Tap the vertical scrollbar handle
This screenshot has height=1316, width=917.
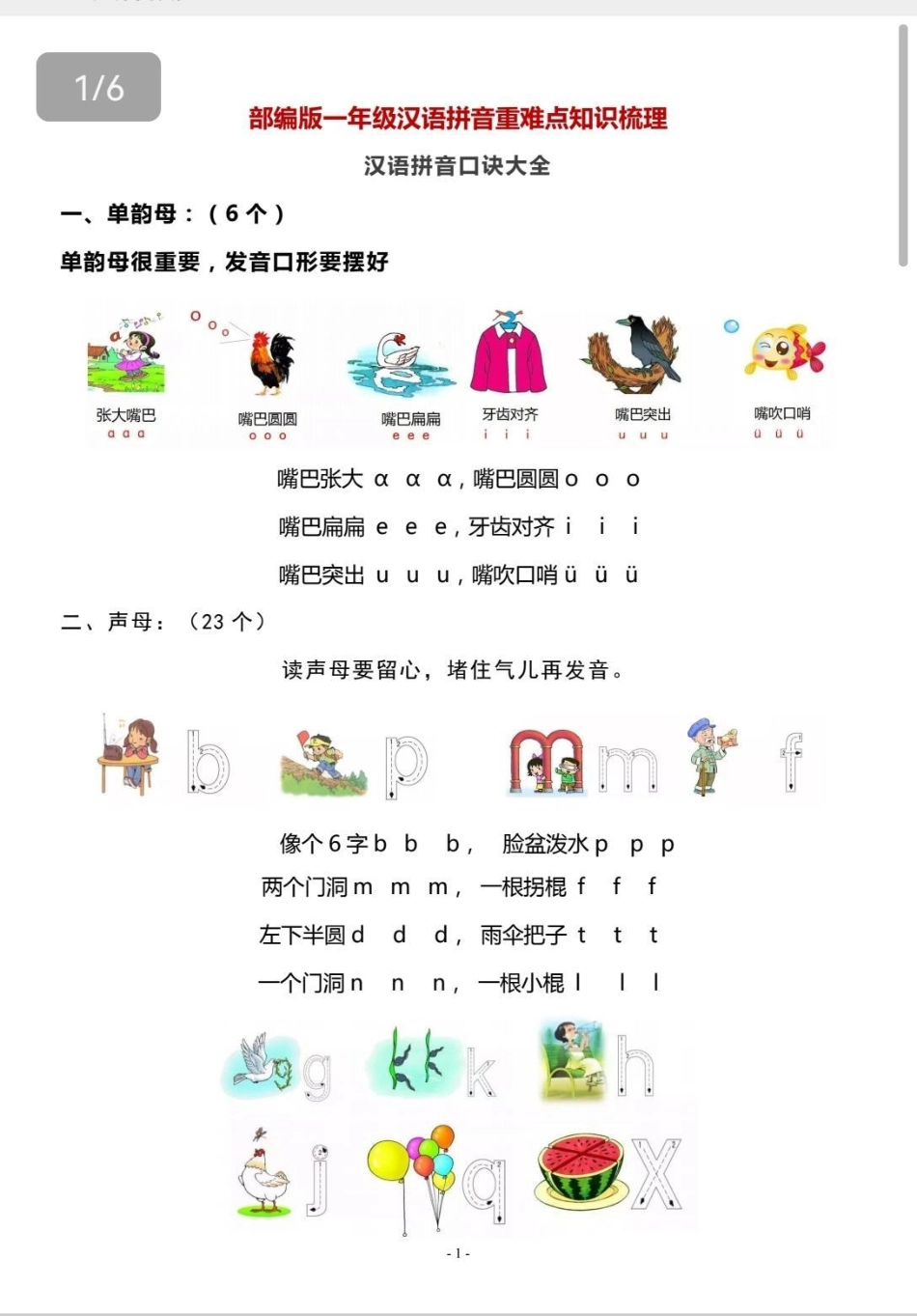pos(903,146)
